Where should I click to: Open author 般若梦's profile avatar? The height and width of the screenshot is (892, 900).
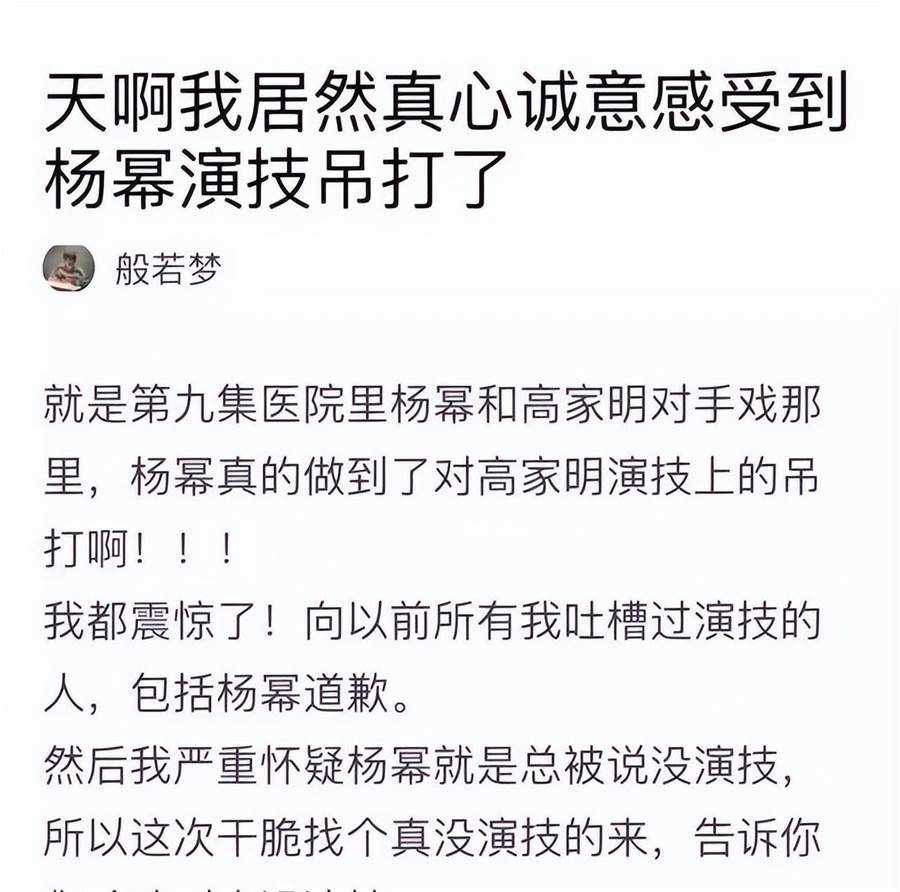coord(69,268)
